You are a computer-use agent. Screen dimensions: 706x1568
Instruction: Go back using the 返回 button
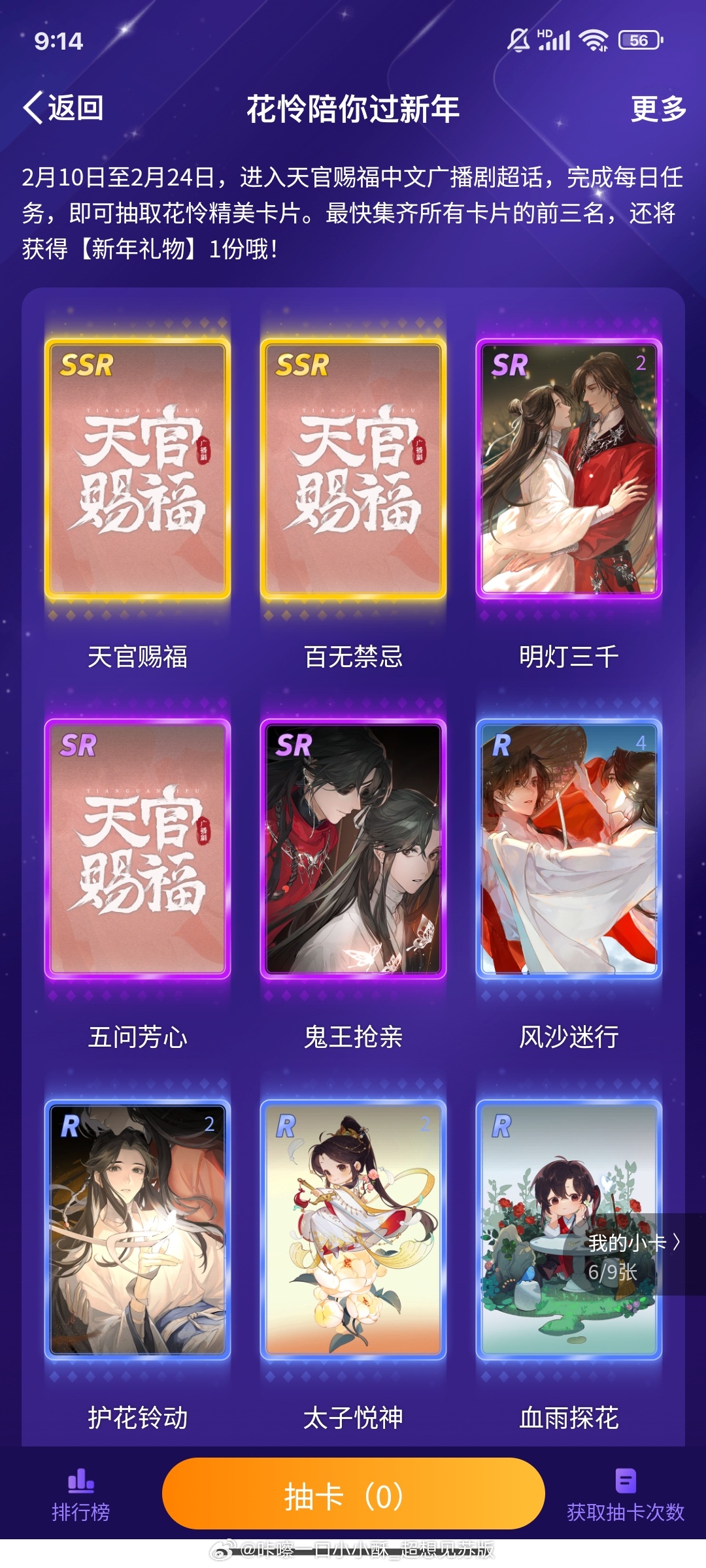pos(63,108)
